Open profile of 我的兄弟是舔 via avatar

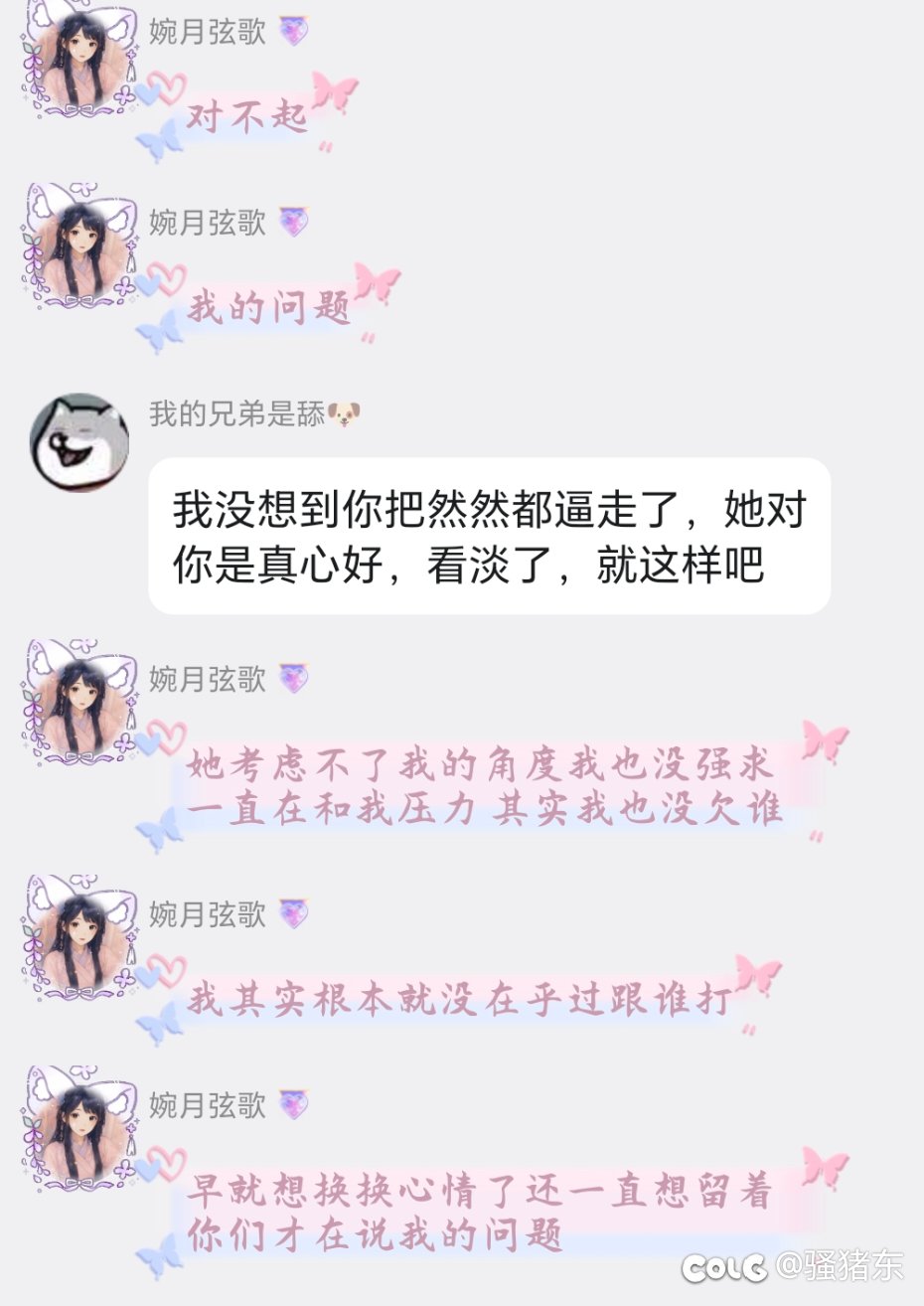click(79, 442)
